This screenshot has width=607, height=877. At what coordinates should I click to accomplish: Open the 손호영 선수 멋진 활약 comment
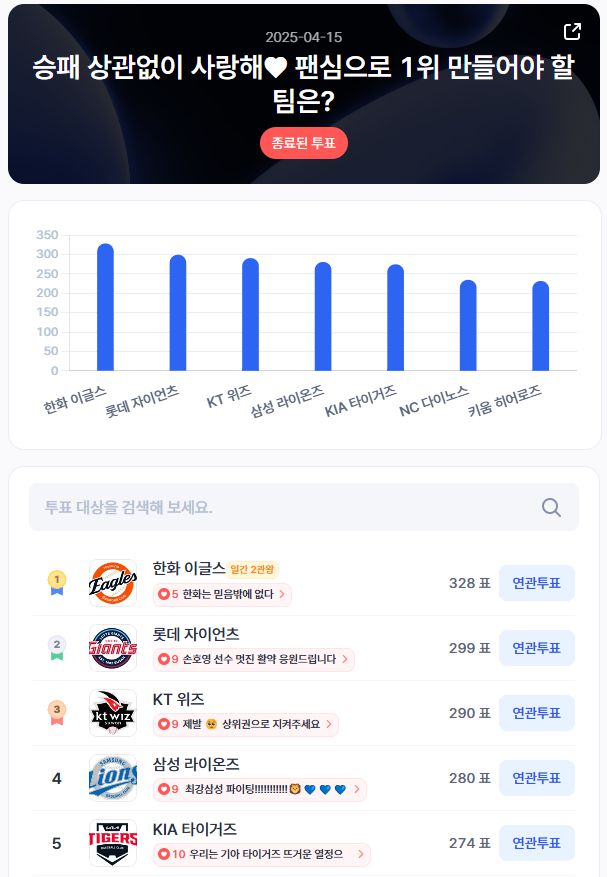pyautogui.click(x=254, y=660)
